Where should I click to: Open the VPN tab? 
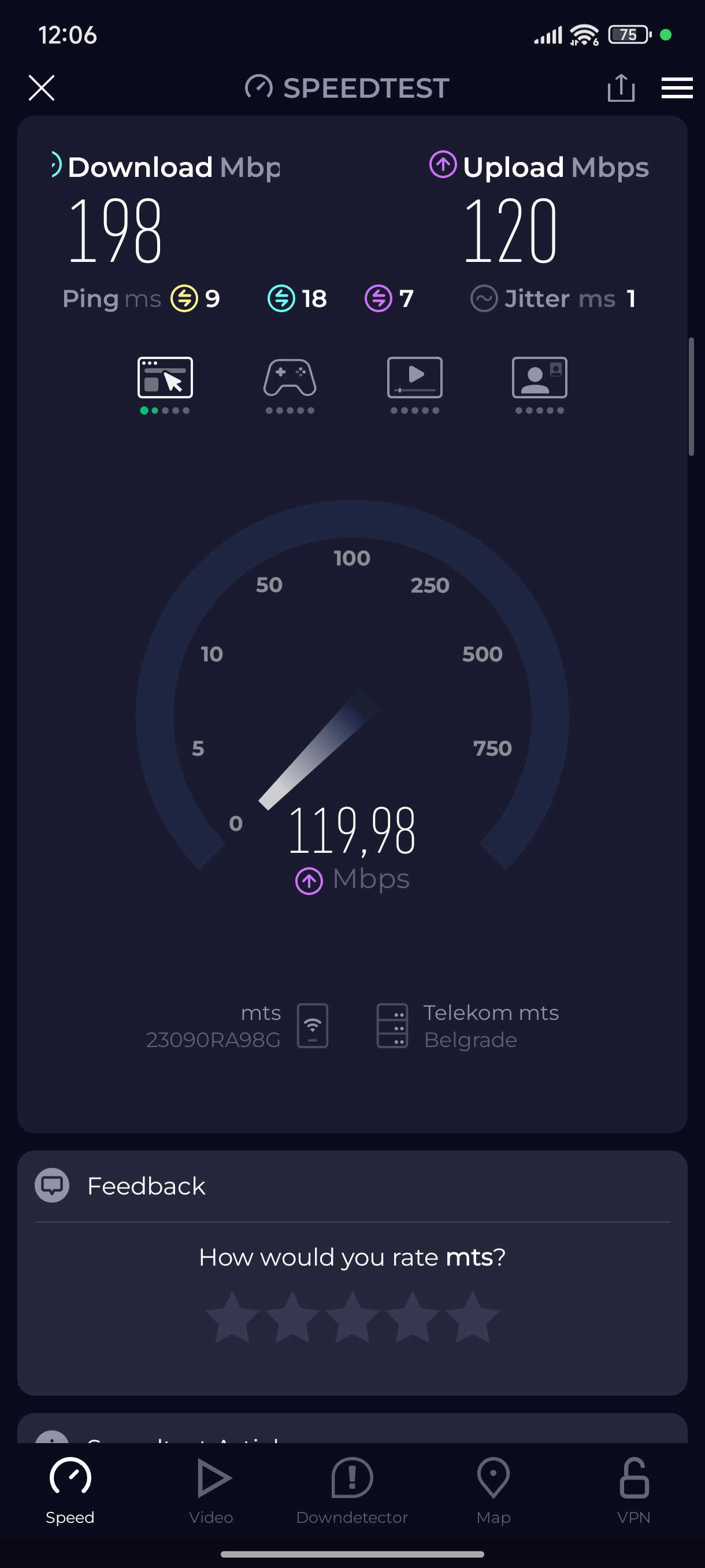(634, 1490)
